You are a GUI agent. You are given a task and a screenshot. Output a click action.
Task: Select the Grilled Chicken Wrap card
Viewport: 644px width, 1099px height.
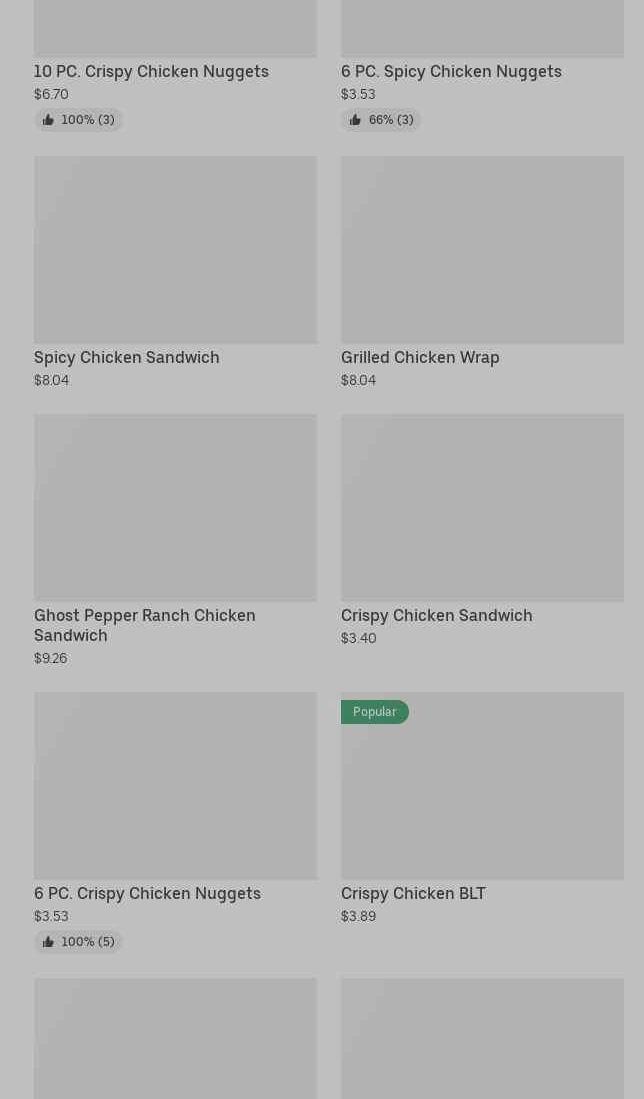click(482, 272)
